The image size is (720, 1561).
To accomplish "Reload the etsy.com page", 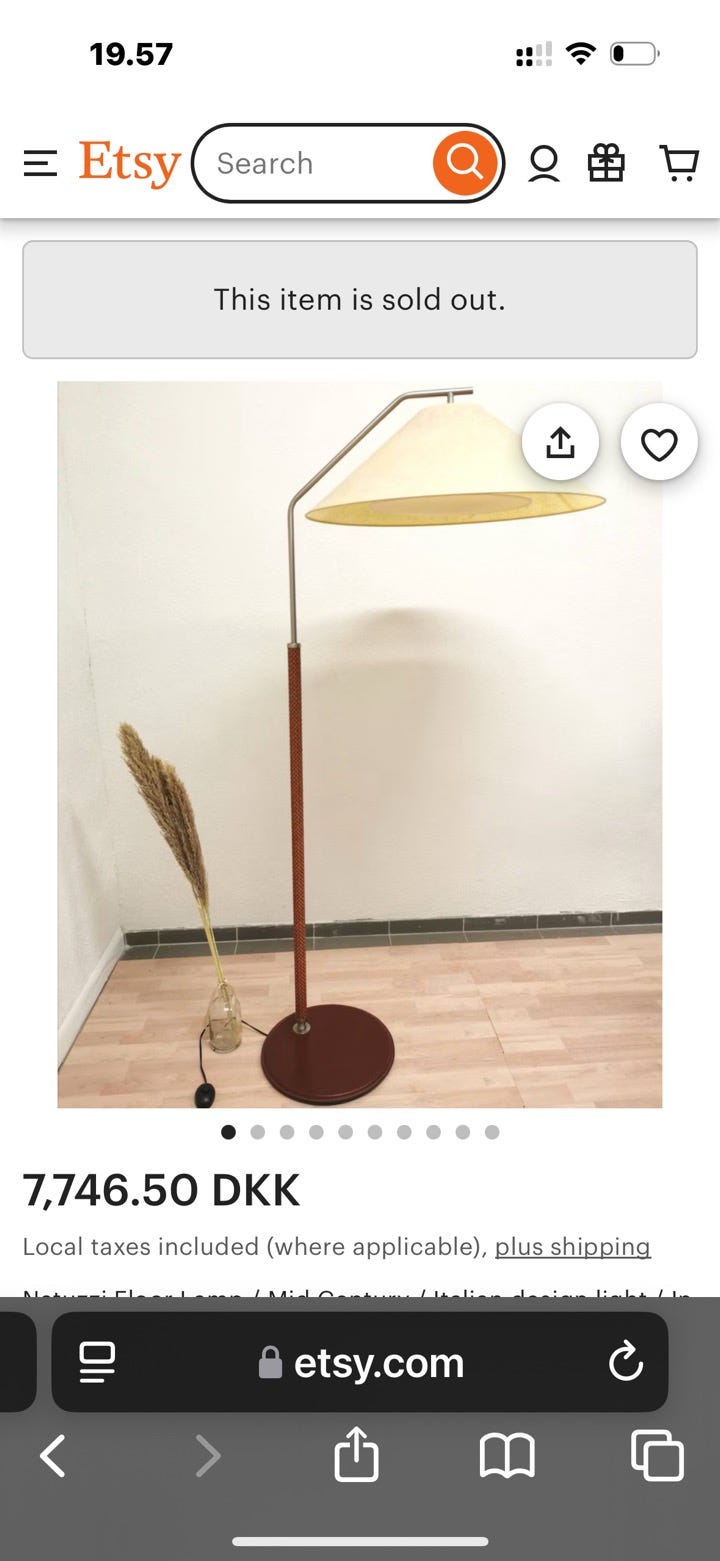I will 626,1362.
